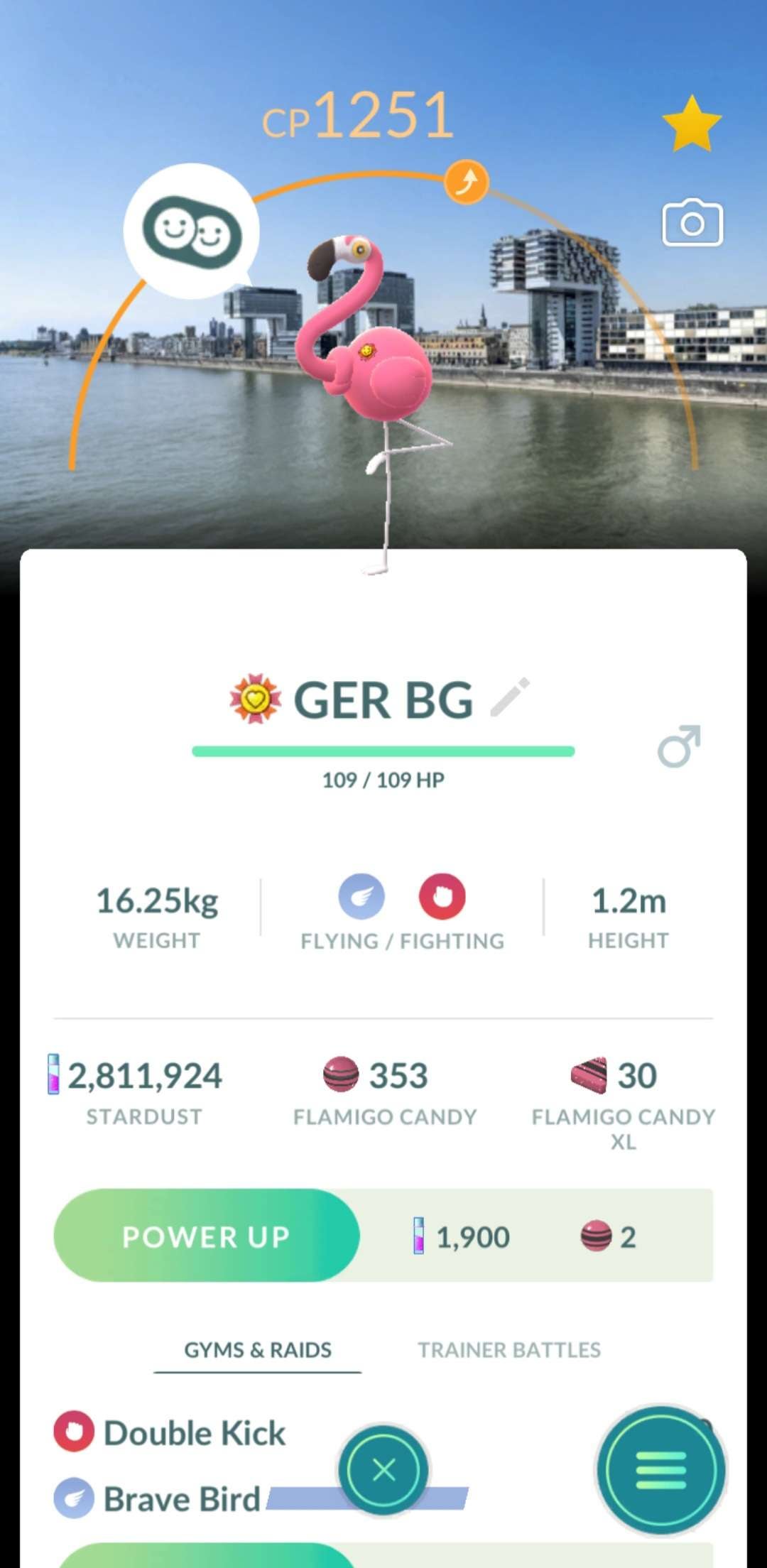Switch to the Trainer Battles tab
Viewport: 767px width, 1568px height.
[x=509, y=1349]
